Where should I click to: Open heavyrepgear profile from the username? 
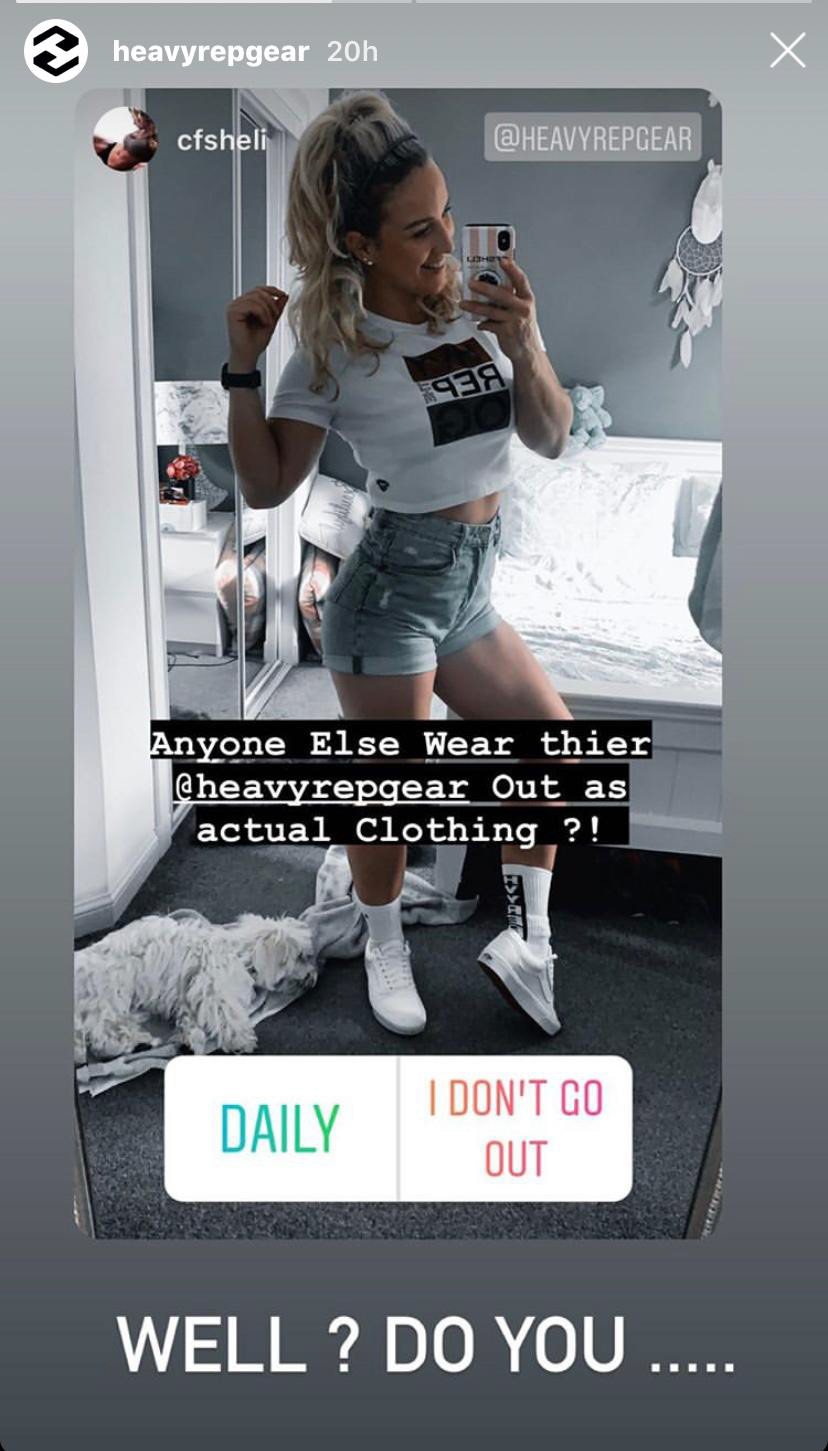[x=210, y=51]
